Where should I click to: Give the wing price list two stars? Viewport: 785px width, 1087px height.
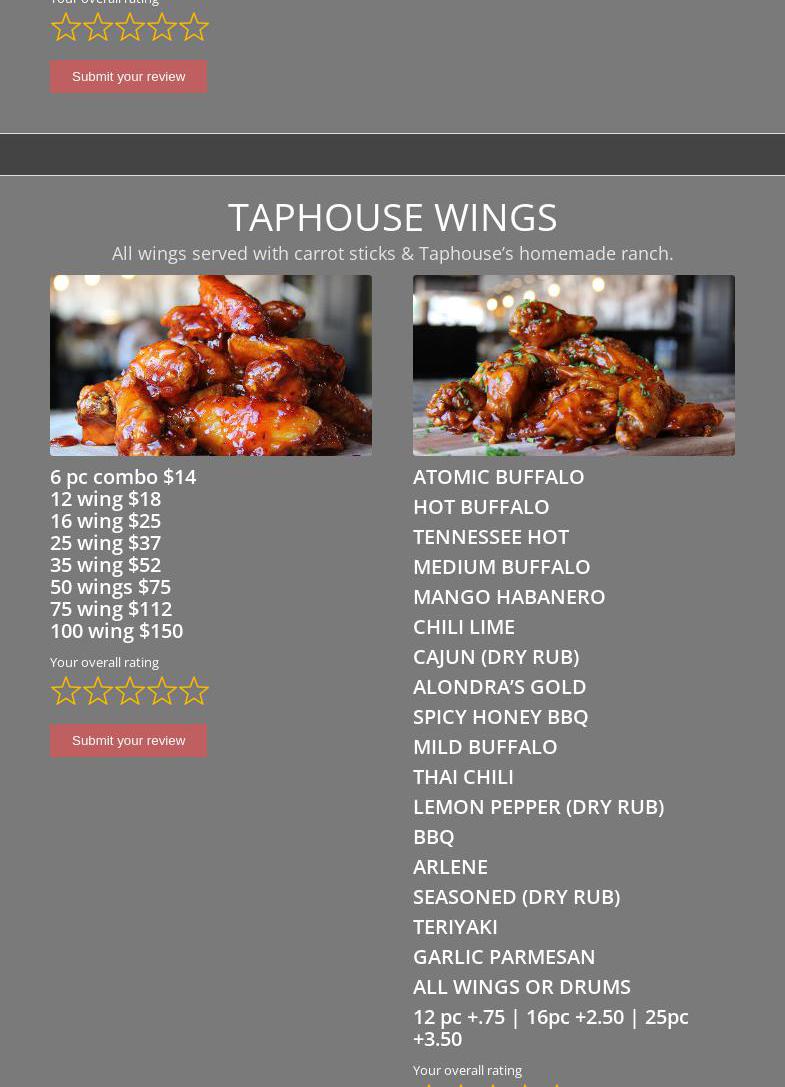click(x=98, y=691)
